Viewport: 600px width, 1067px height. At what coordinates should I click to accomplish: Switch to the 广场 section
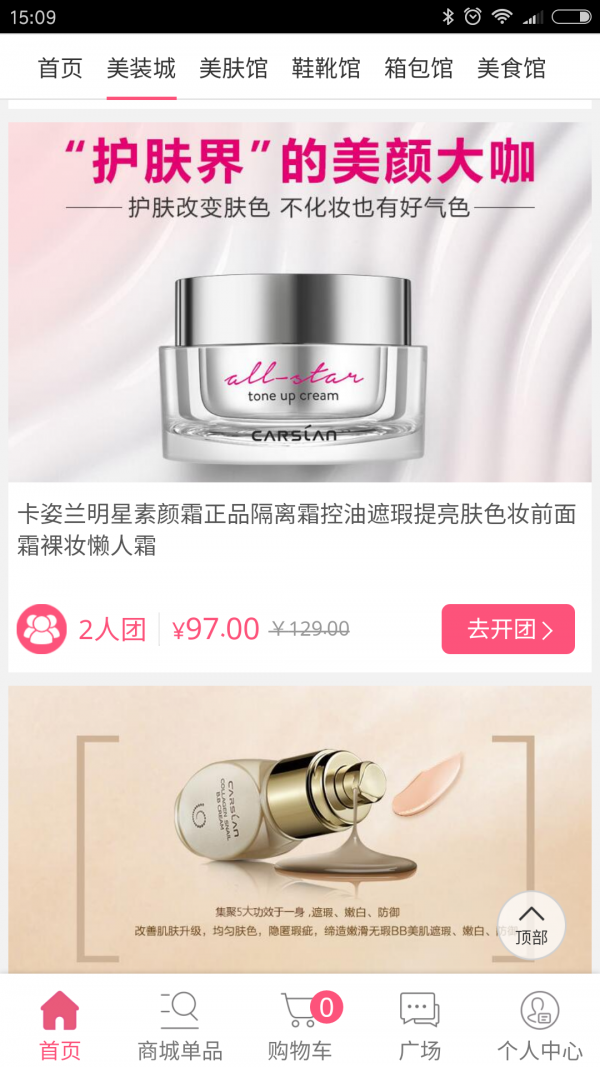point(419,1025)
